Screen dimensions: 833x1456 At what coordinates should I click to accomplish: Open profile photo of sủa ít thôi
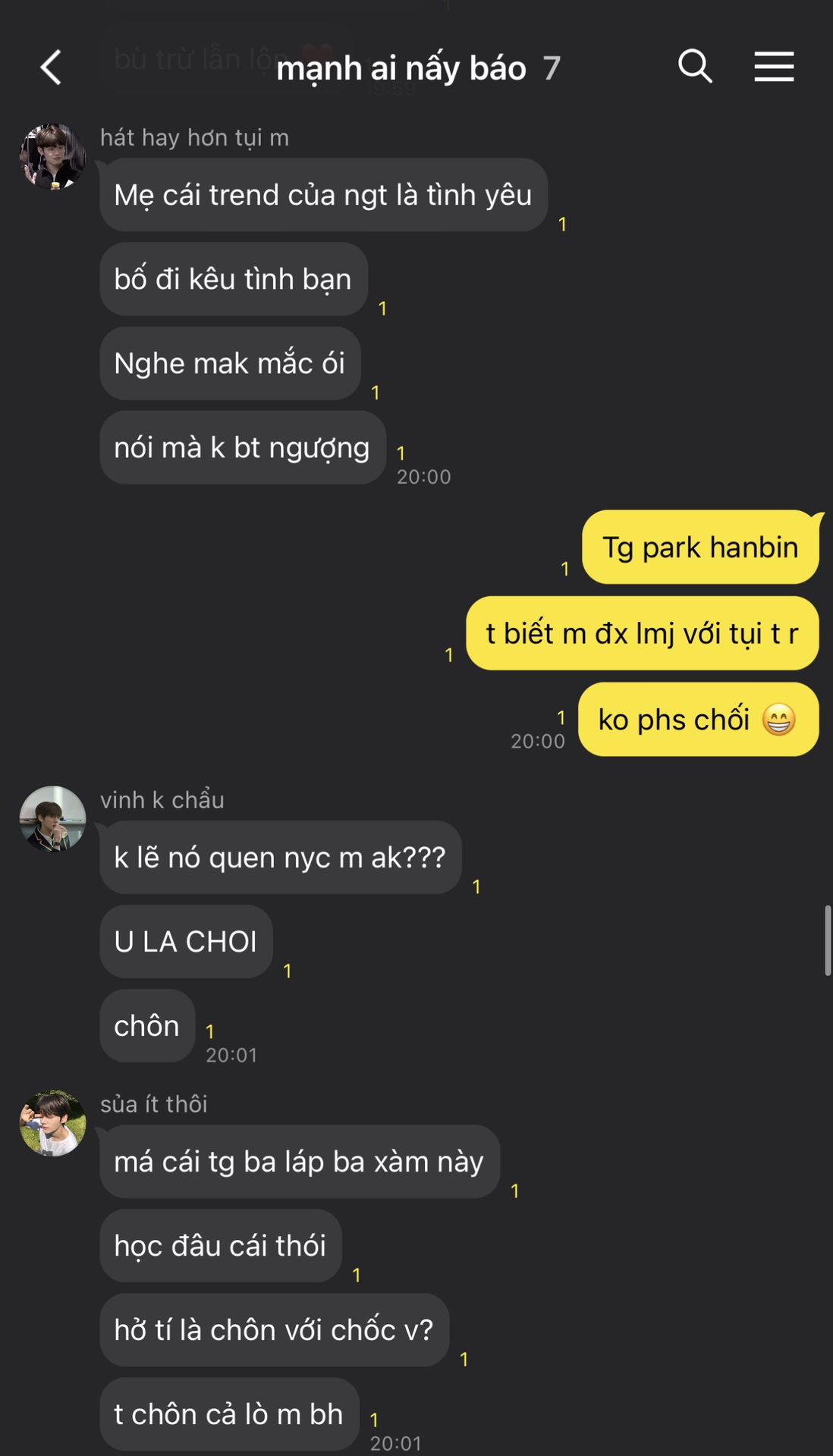tap(52, 1123)
